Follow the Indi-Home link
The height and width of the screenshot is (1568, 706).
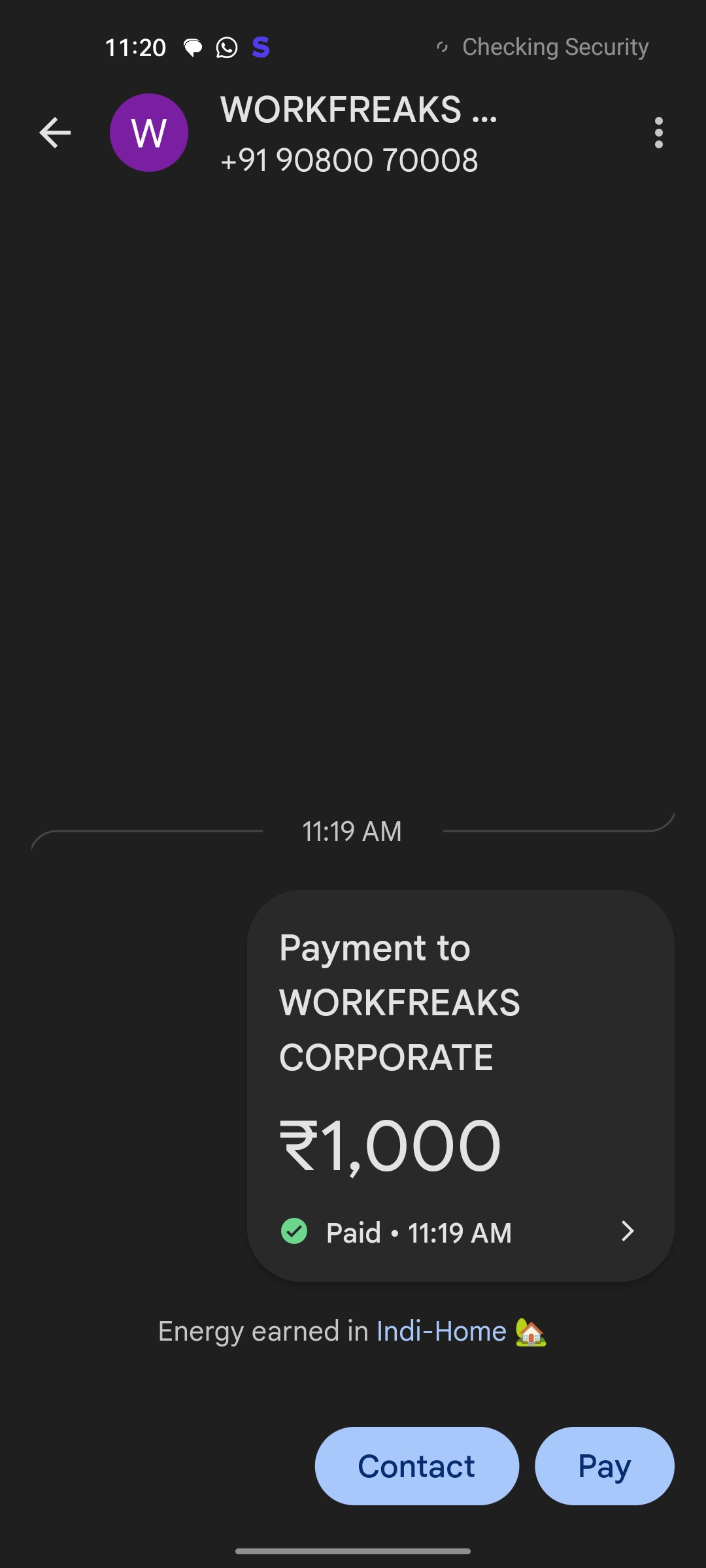point(441,1331)
